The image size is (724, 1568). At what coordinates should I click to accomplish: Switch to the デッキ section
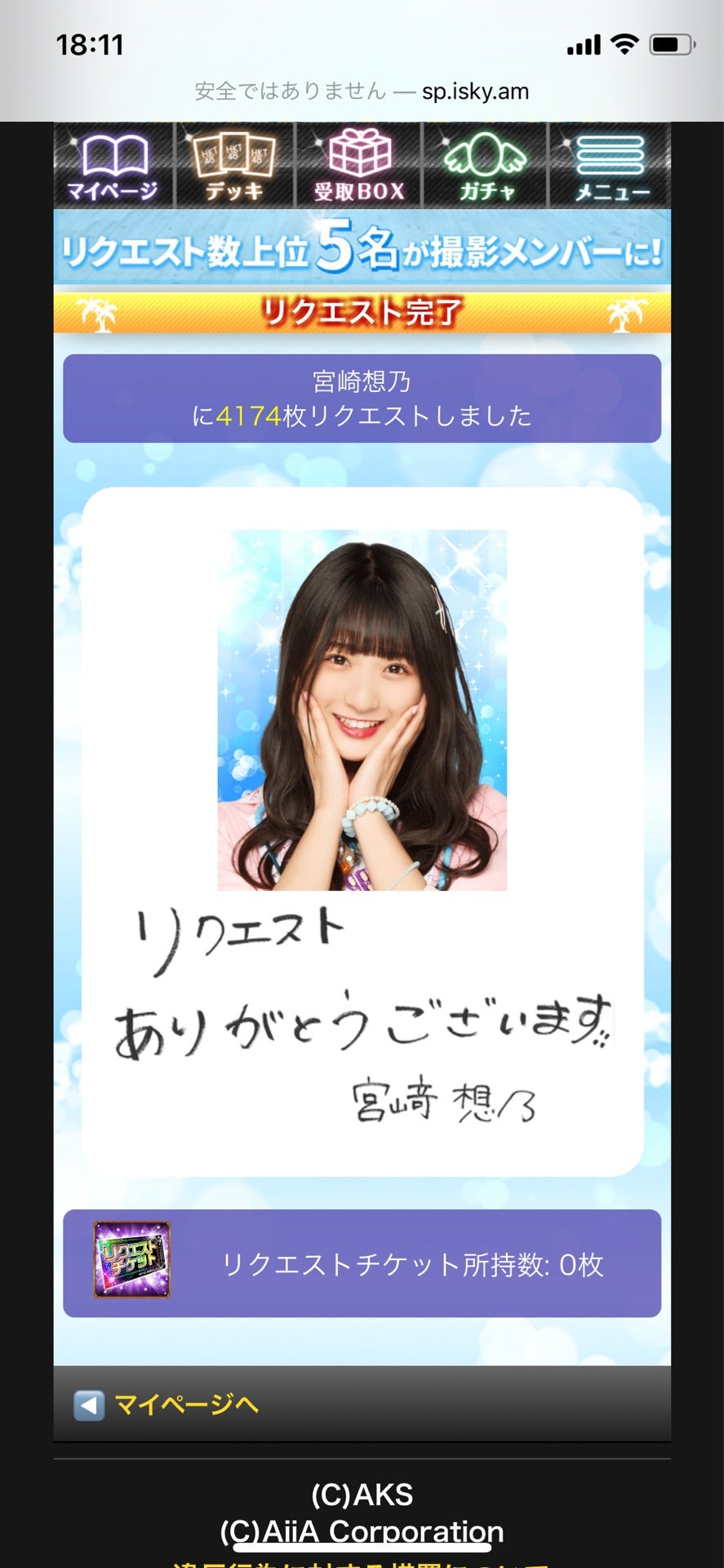point(234,166)
